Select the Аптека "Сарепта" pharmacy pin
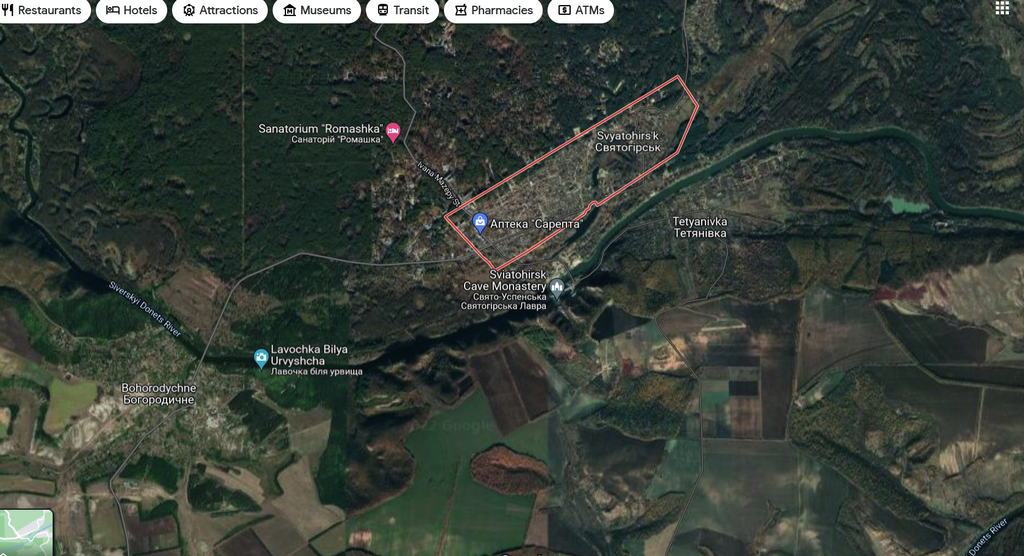 480,221
